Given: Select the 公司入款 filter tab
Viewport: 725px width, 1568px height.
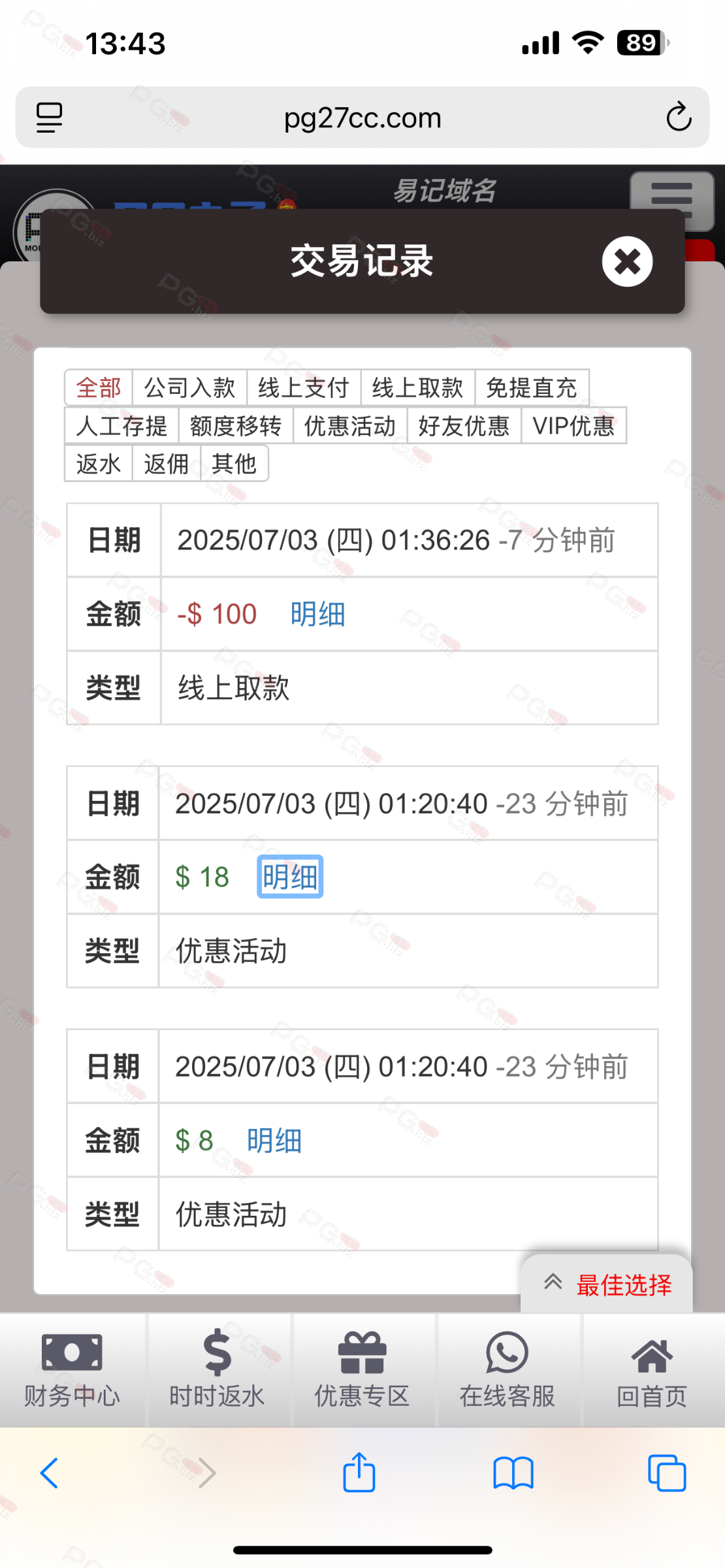Looking at the screenshot, I should (189, 388).
